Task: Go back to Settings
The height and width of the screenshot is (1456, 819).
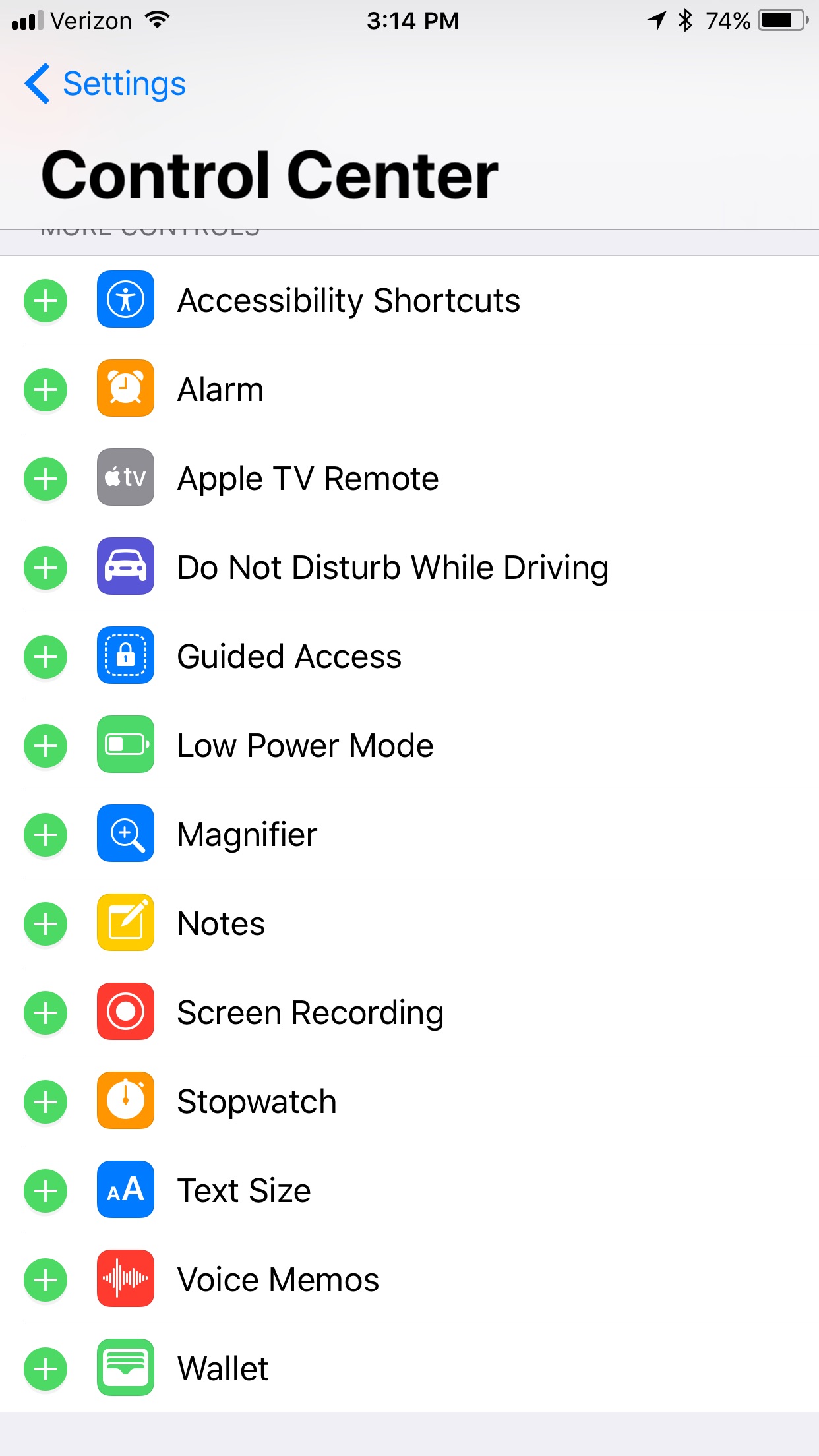Action: [106, 84]
